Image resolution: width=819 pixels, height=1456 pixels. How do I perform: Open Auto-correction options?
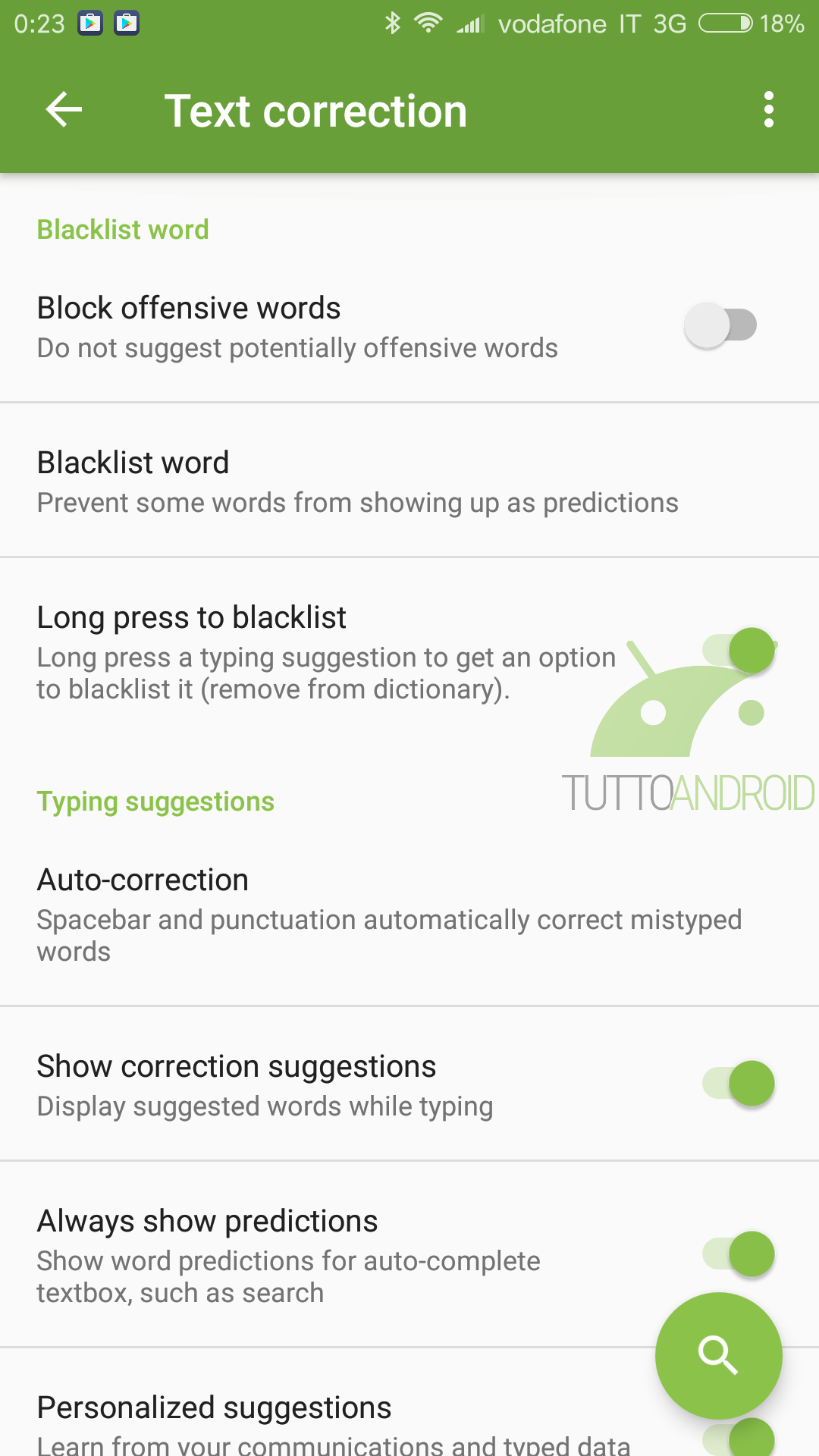(409, 915)
